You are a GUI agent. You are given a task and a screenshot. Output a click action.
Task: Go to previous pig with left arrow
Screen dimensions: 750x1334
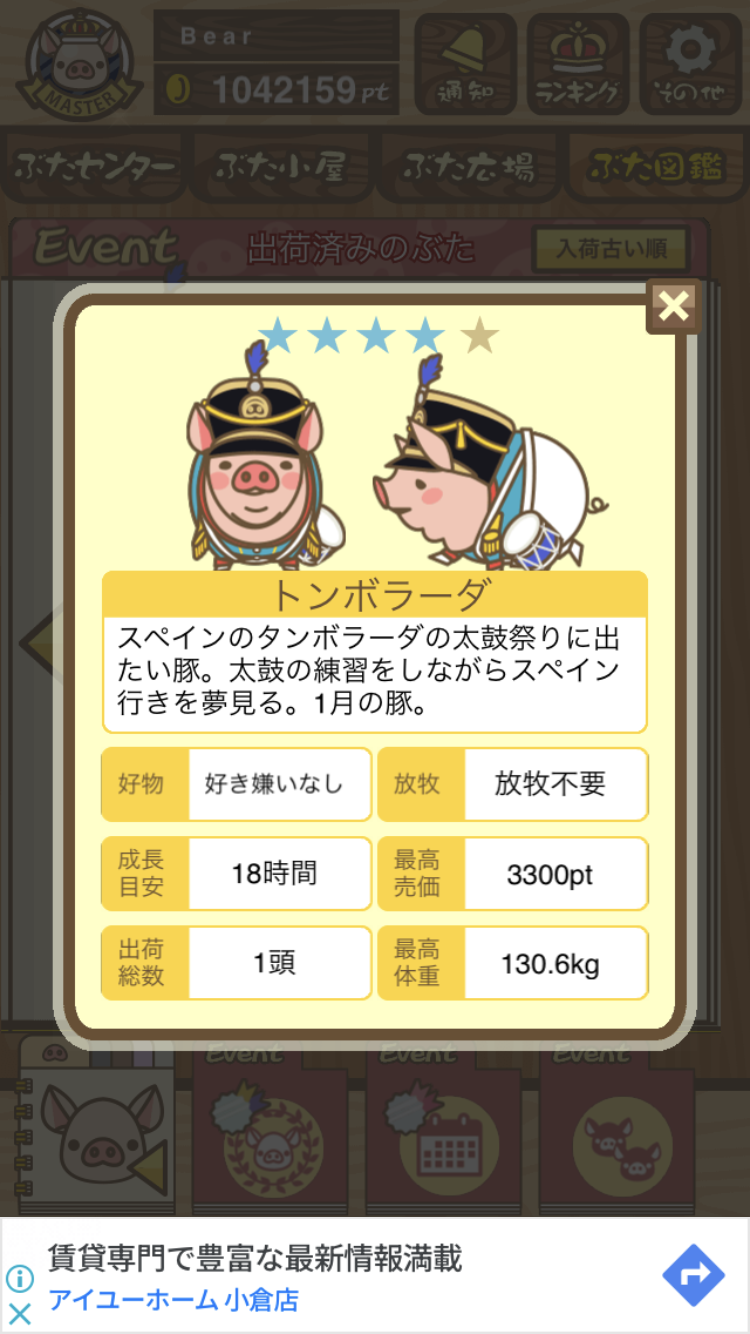click(x=38, y=640)
